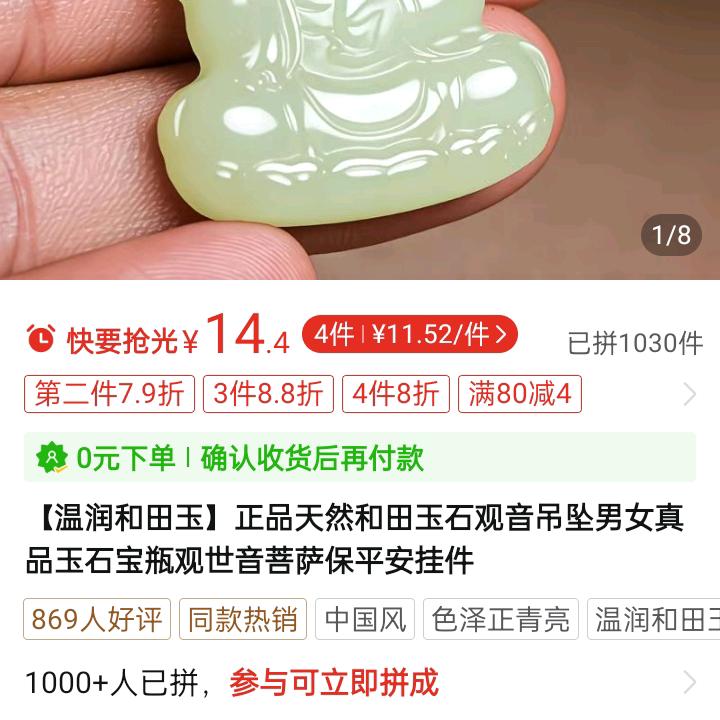Tap the 4件 ¥11.52/件 deal pill
Viewport: 720px width, 720px height.
tap(410, 334)
